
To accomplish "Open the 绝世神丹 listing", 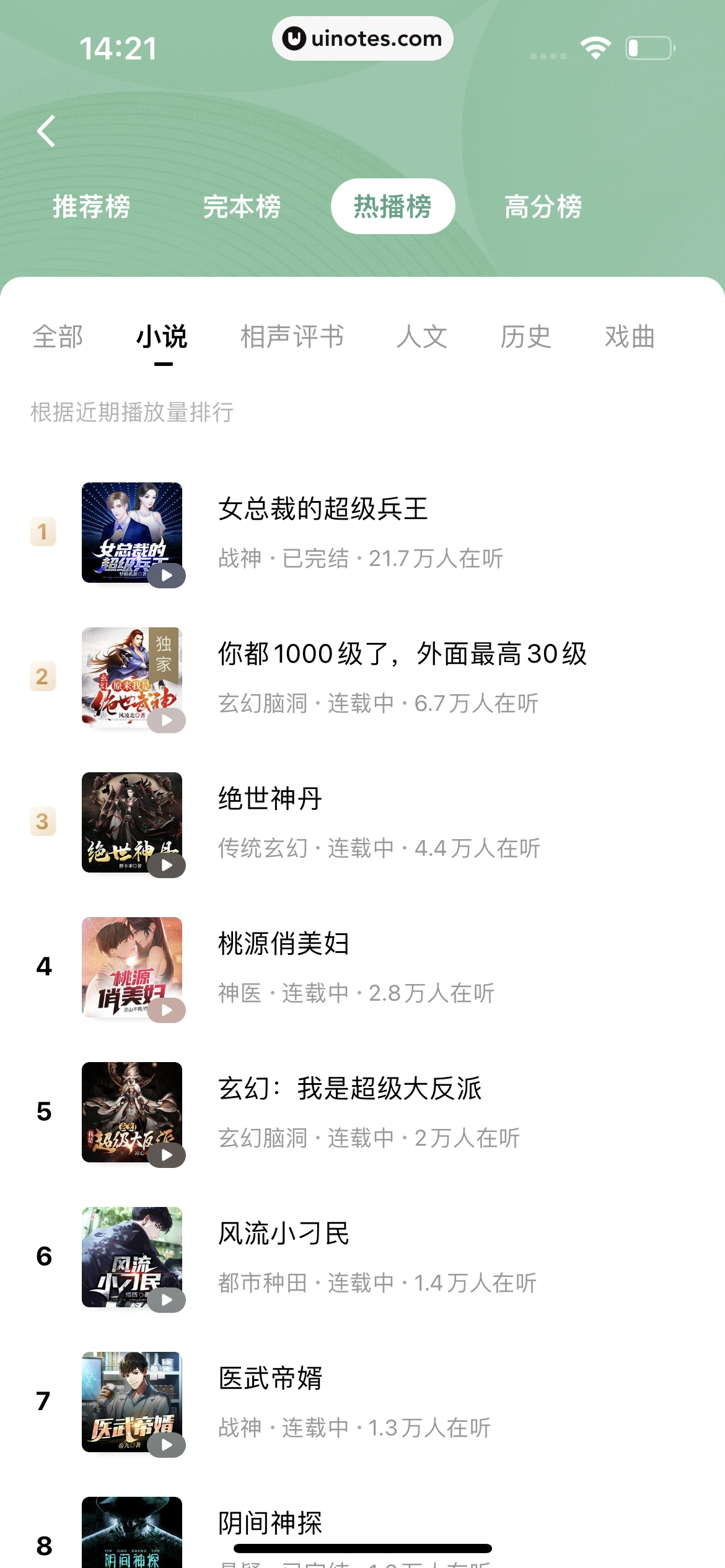I will (x=270, y=799).
